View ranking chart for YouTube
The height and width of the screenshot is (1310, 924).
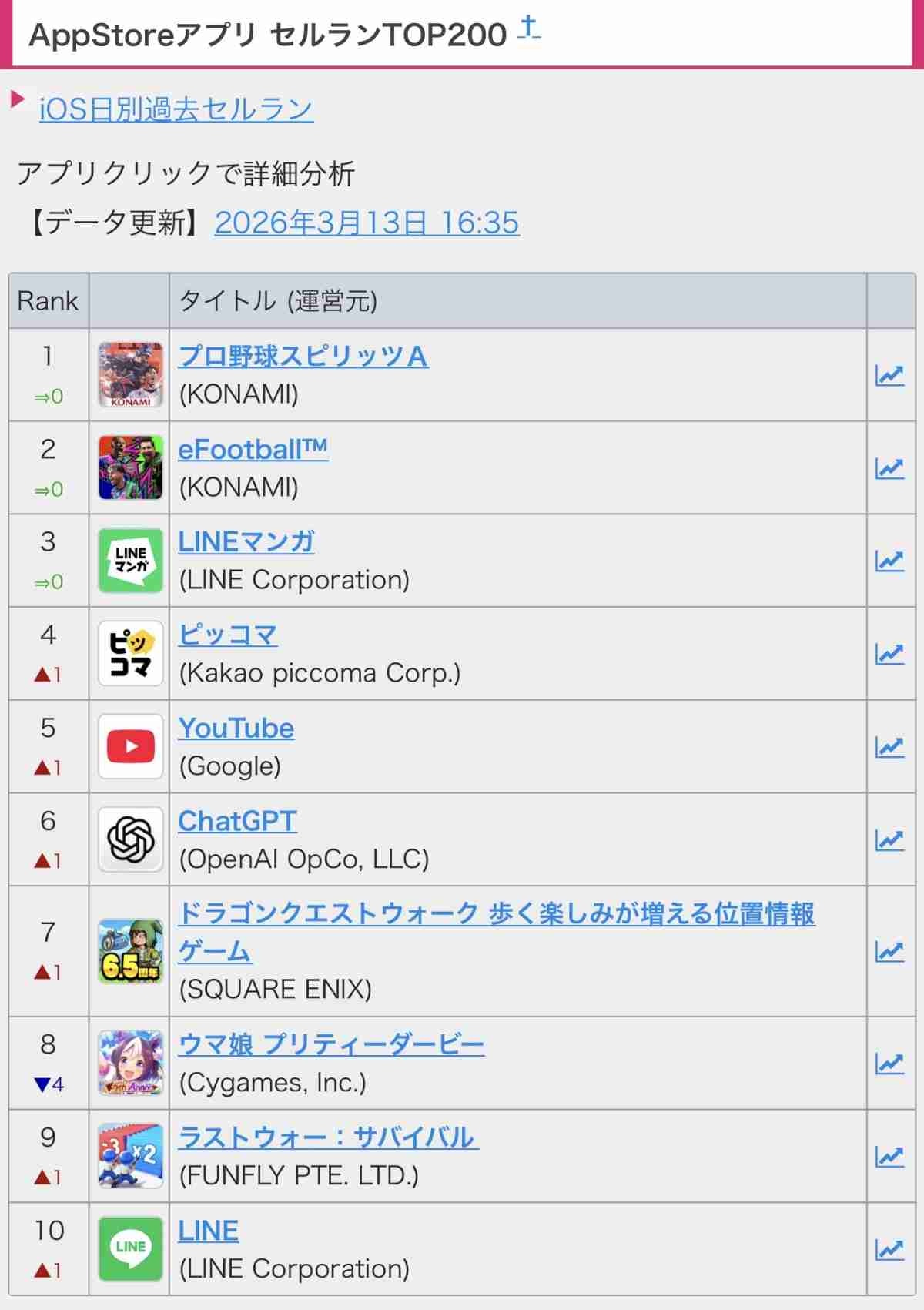pos(889,747)
